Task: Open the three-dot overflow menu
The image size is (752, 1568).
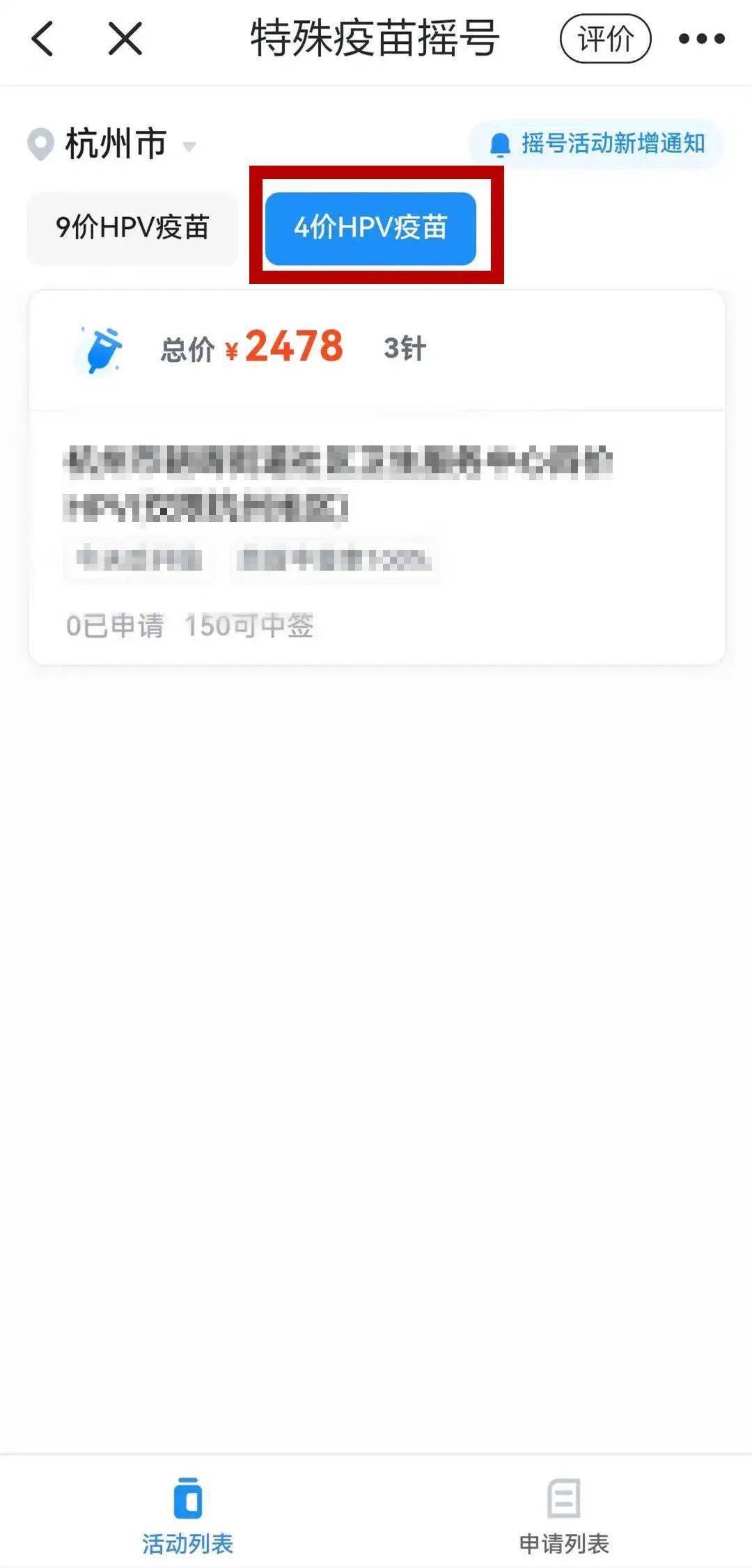Action: click(702, 39)
